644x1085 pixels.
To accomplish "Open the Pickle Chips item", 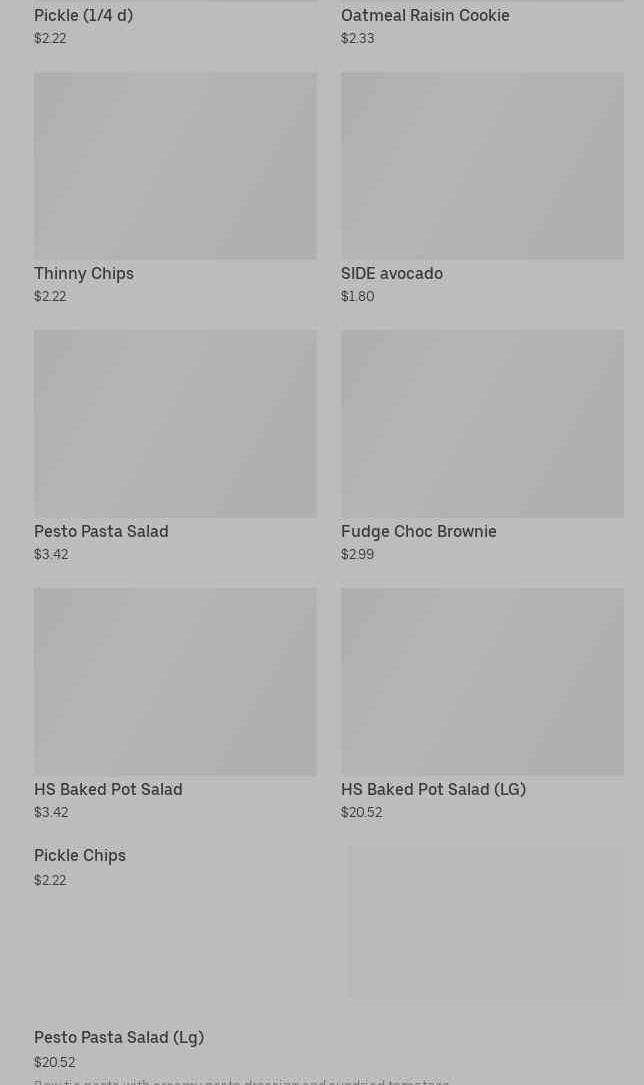I will pyautogui.click(x=175, y=868).
